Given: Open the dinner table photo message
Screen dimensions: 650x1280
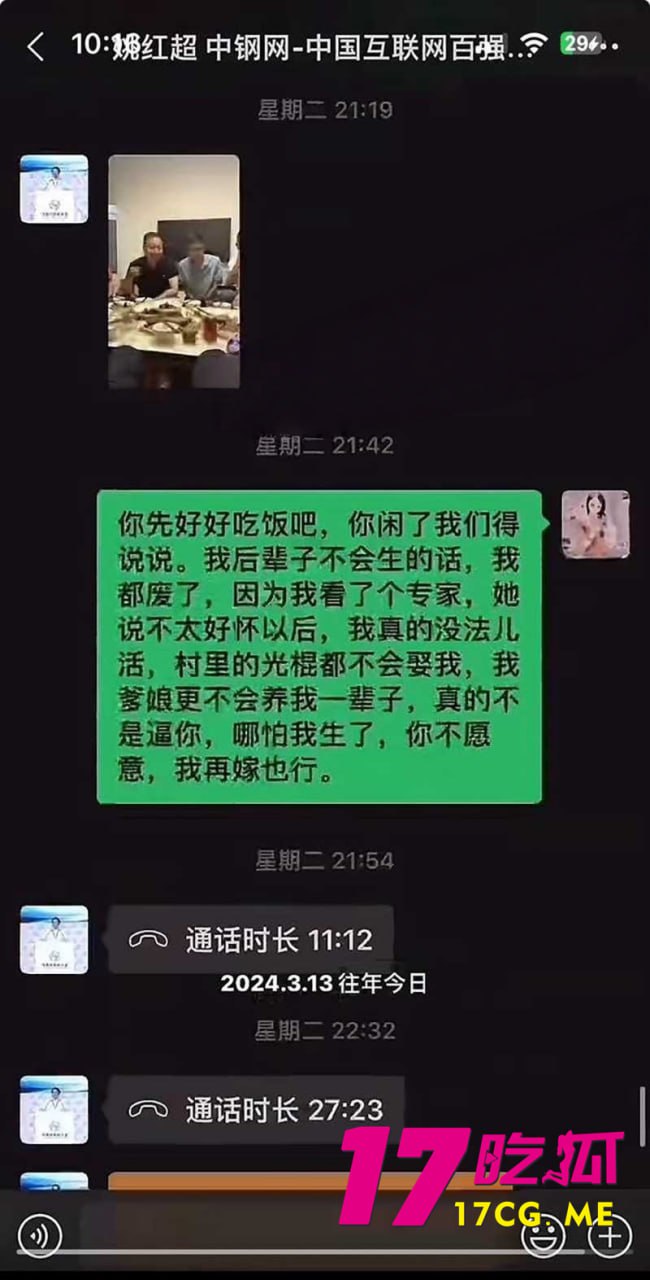Looking at the screenshot, I should coord(174,271).
